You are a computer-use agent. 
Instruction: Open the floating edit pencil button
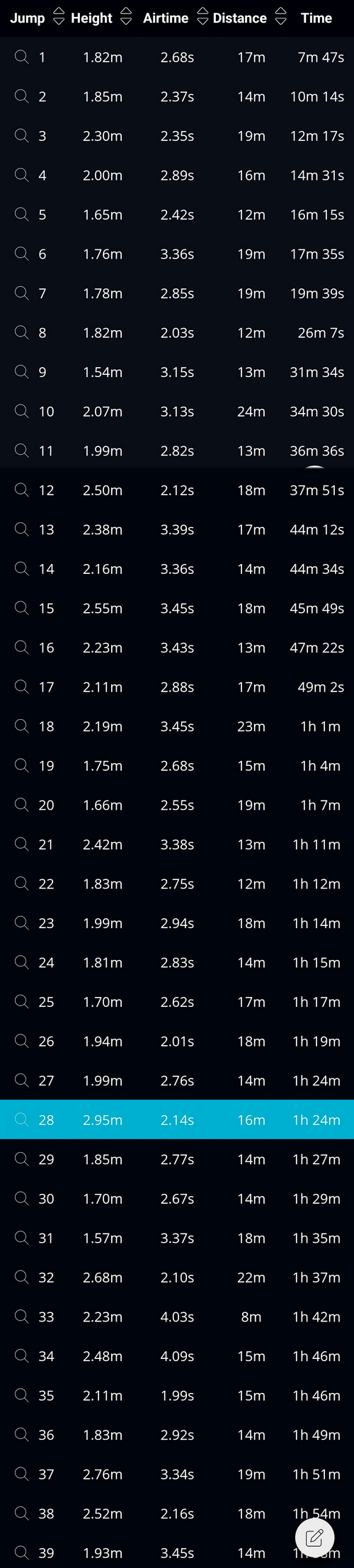coord(314,1538)
